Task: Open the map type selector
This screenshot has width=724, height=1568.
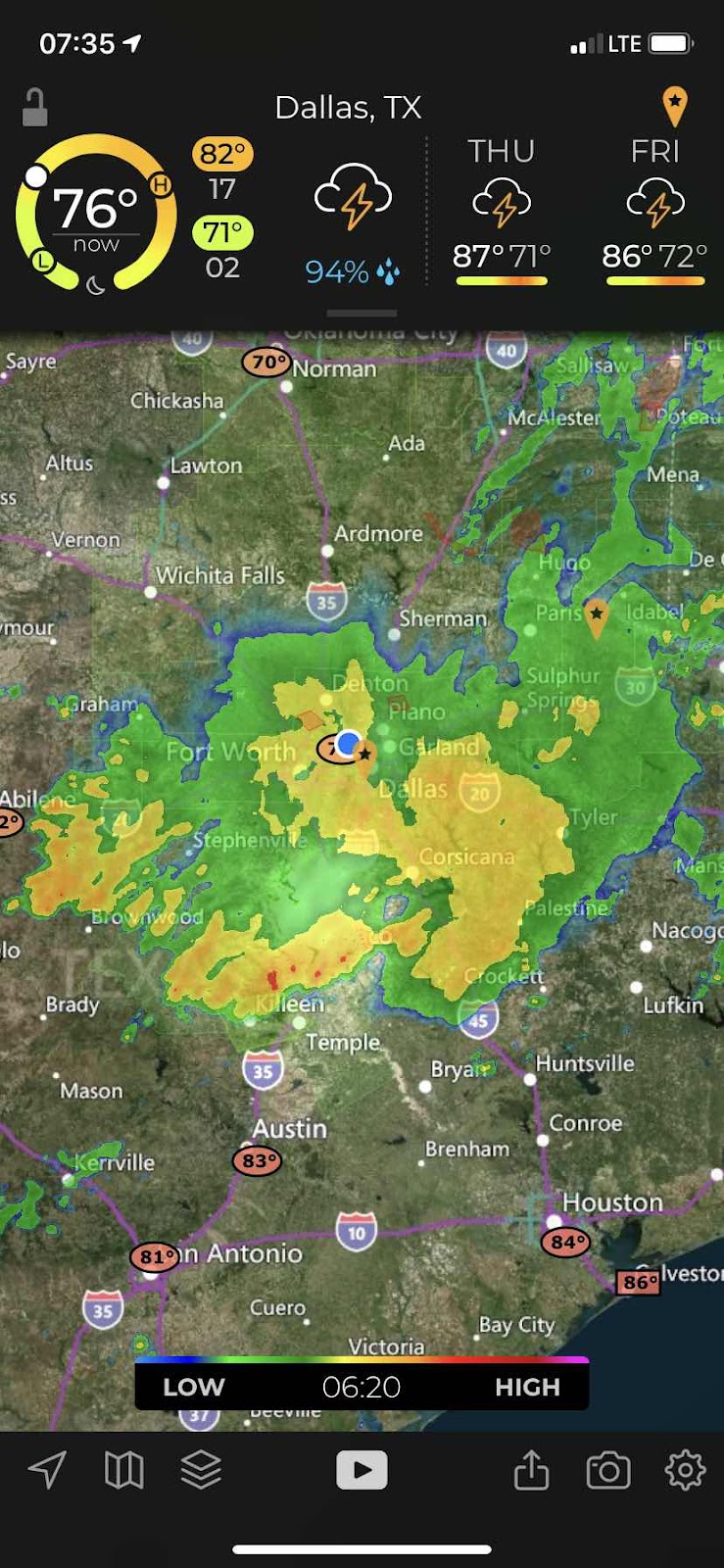Action: (x=123, y=1470)
